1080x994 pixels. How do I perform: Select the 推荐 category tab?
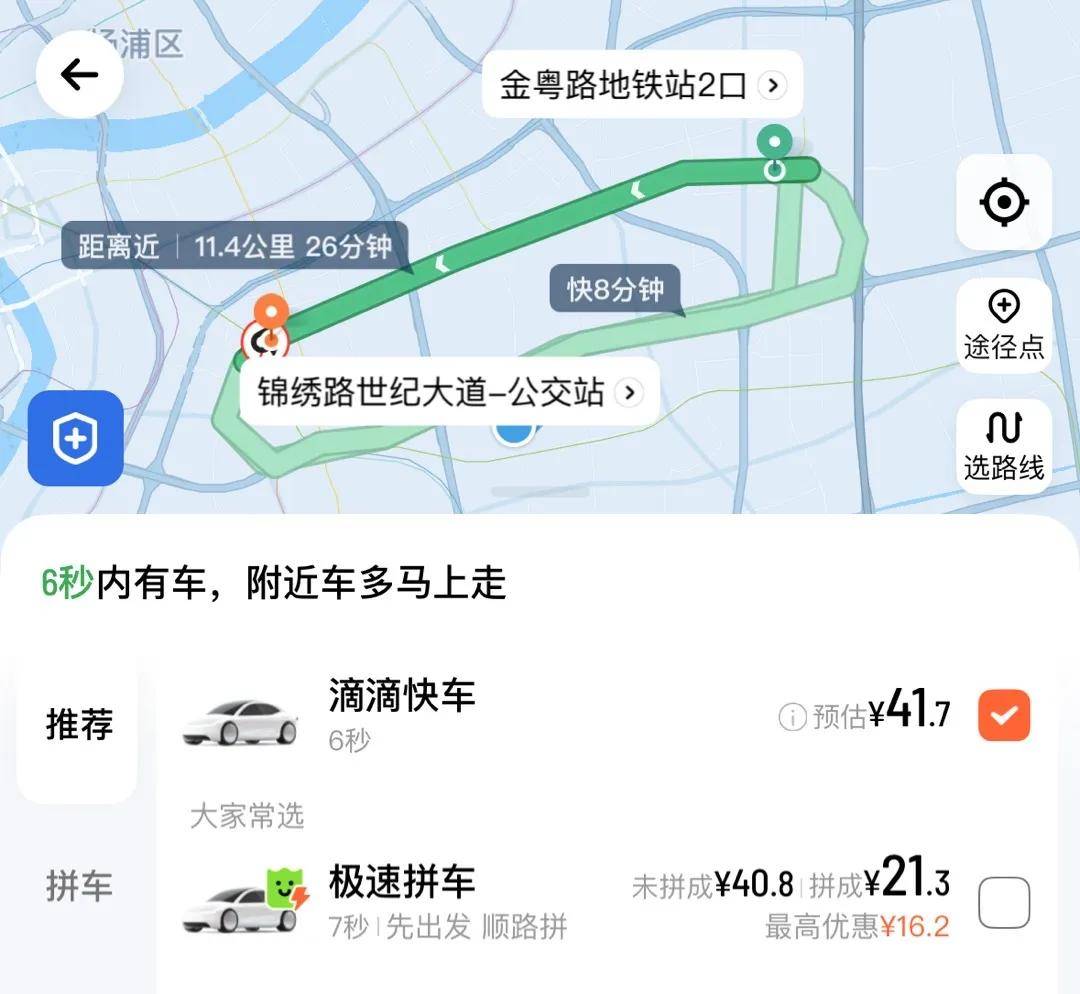[78, 724]
